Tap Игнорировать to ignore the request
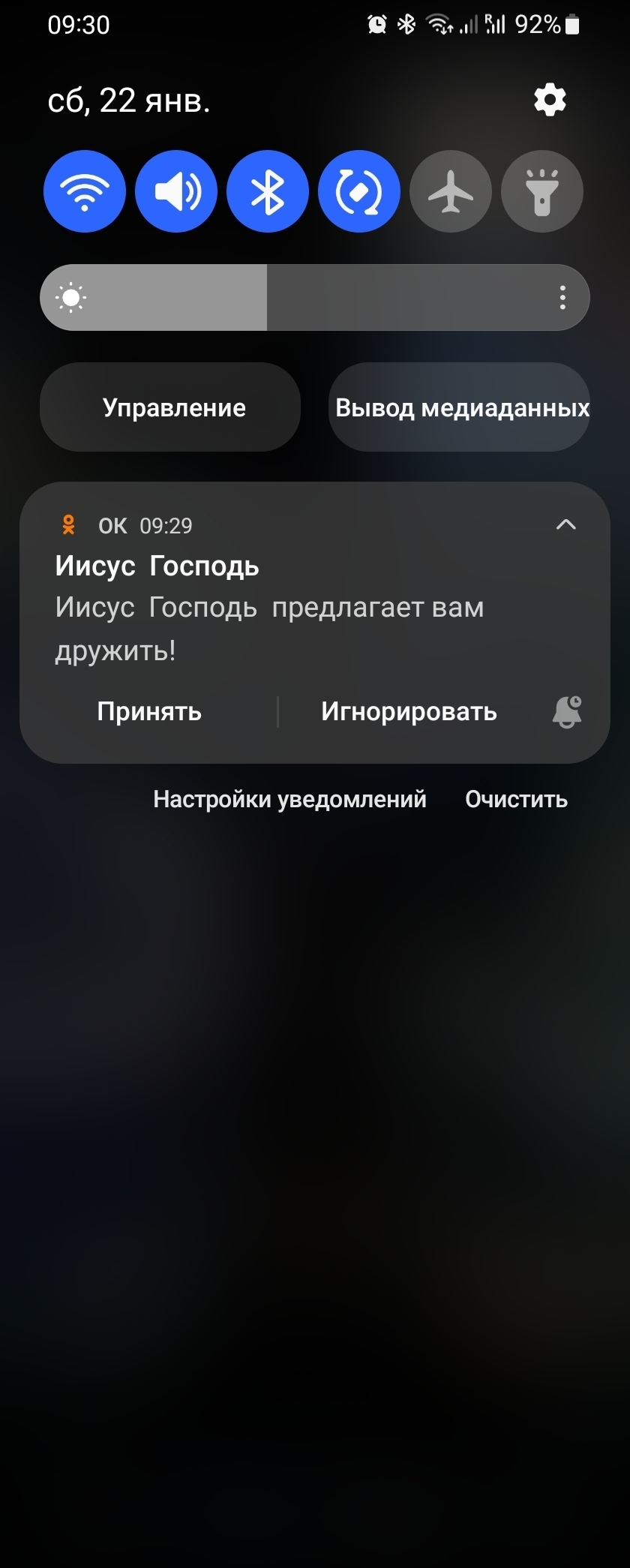630x1568 pixels. (409, 711)
